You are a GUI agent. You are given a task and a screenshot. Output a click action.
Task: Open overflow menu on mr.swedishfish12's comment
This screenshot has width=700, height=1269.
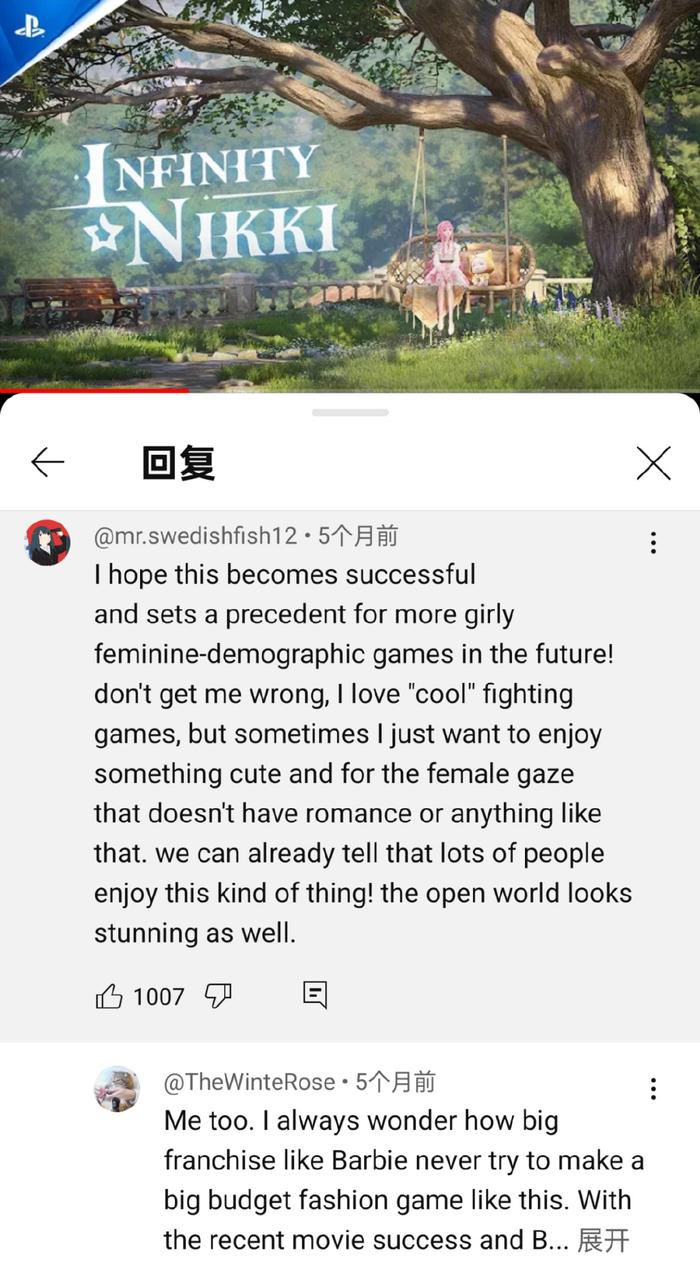click(653, 542)
